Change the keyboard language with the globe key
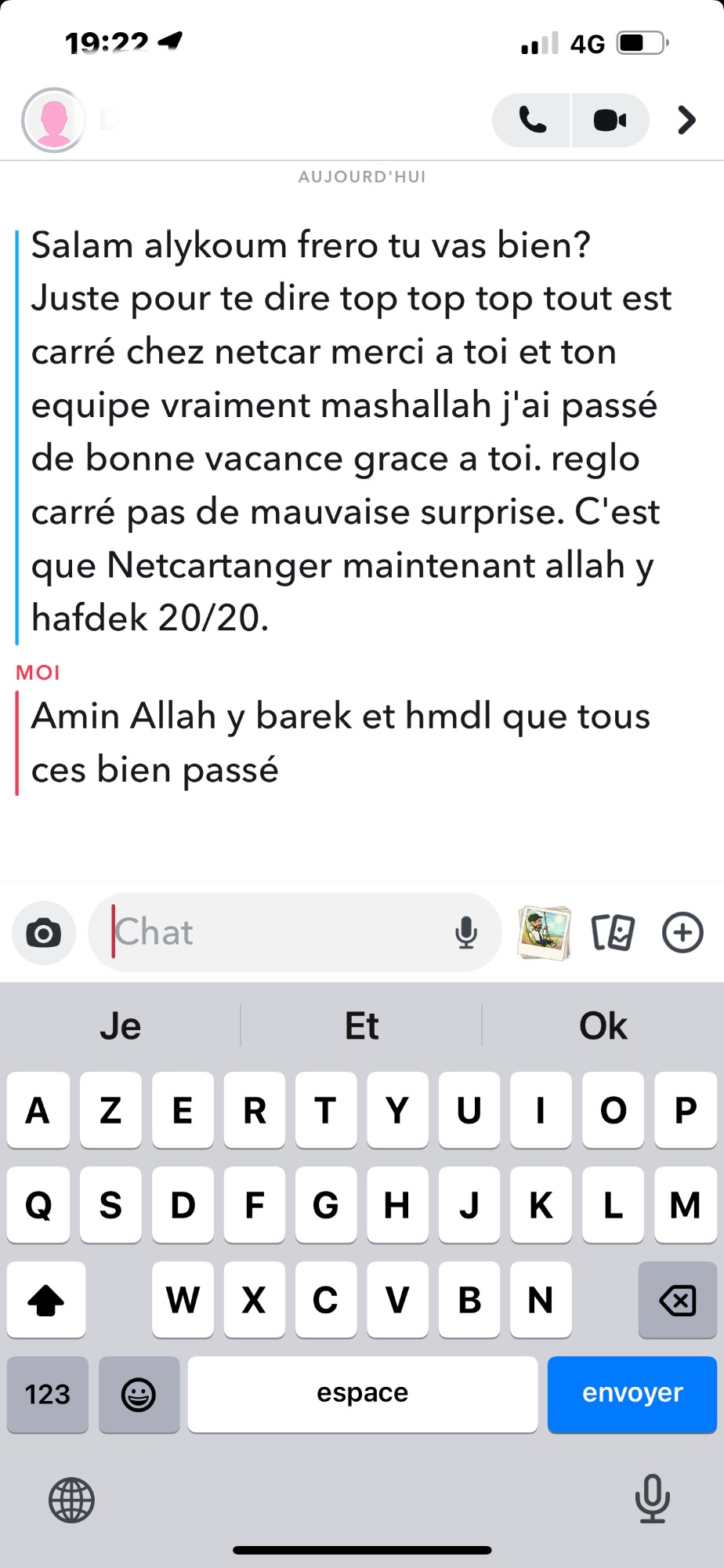This screenshot has width=724, height=1568. (x=71, y=1500)
